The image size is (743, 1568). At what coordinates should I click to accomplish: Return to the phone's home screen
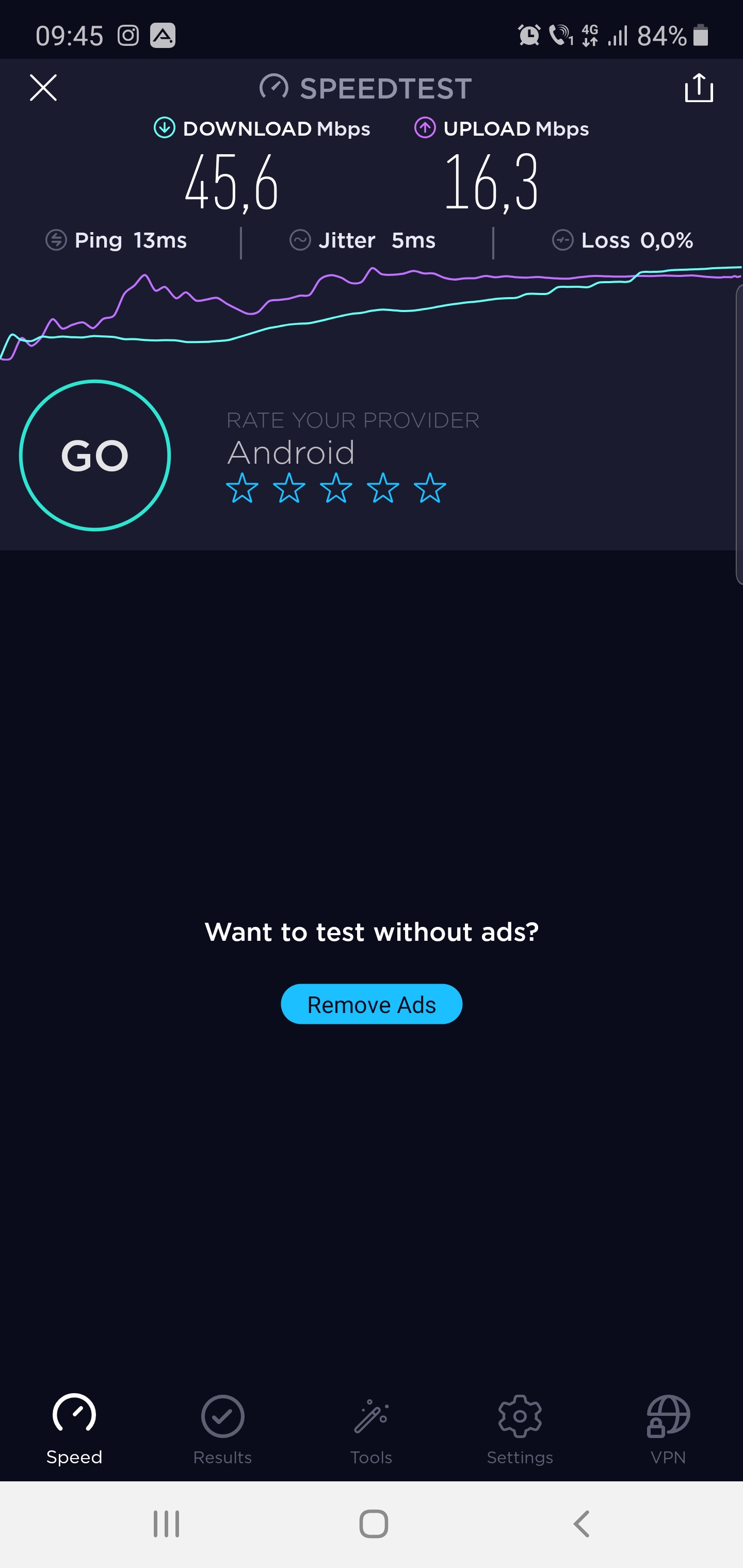click(374, 1524)
